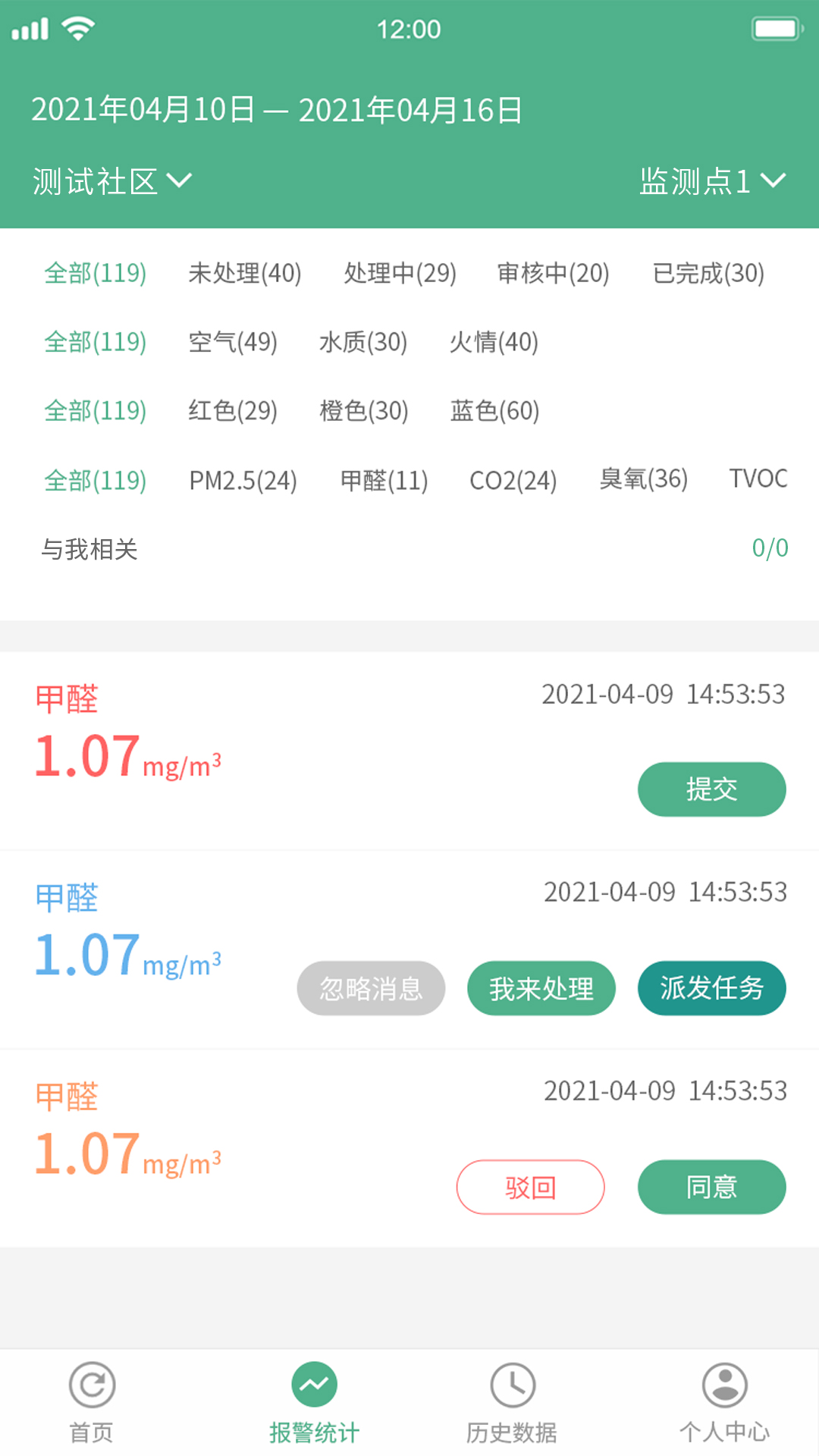Select the 甲醛(11) pollutant filter
The image size is (819, 1456).
[x=385, y=480]
